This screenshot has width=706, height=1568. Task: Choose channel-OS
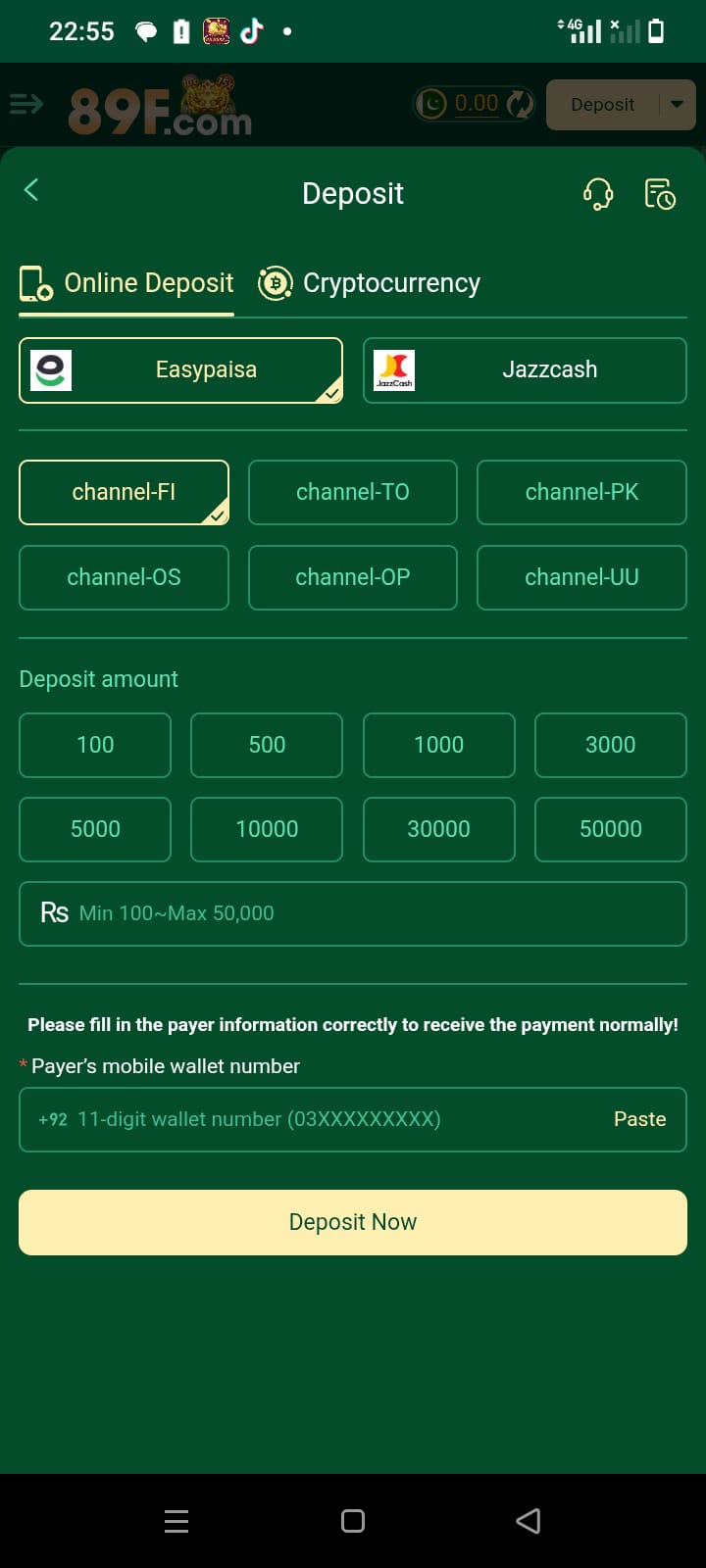pyautogui.click(x=124, y=577)
